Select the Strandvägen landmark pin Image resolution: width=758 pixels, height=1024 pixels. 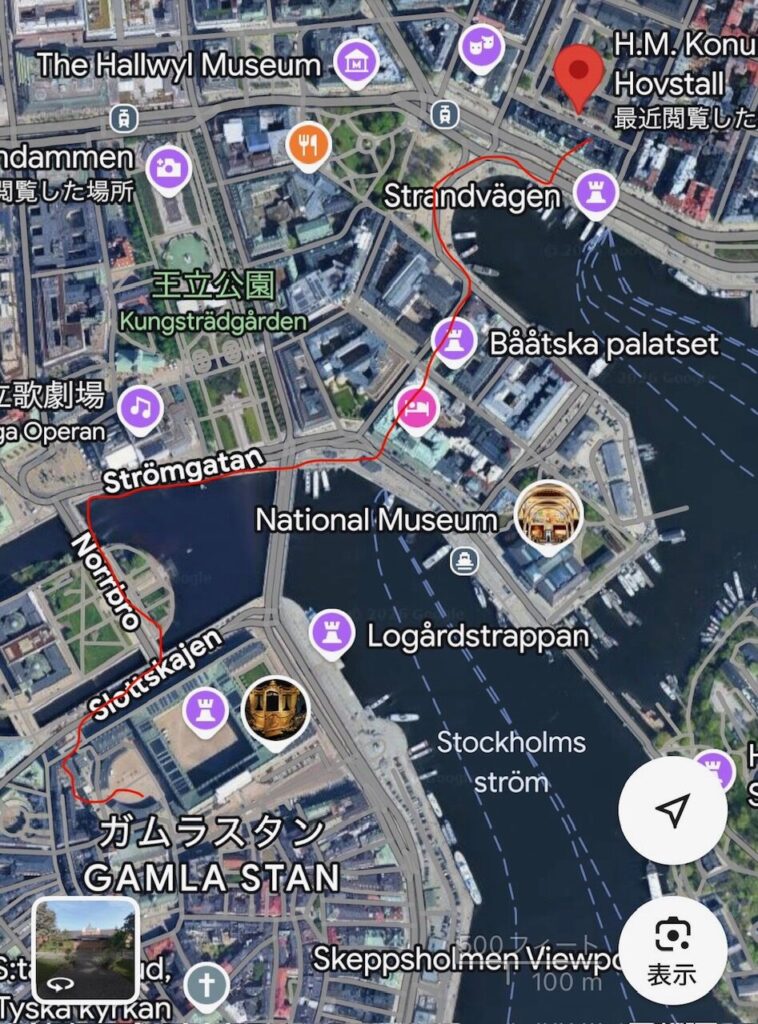click(x=595, y=190)
